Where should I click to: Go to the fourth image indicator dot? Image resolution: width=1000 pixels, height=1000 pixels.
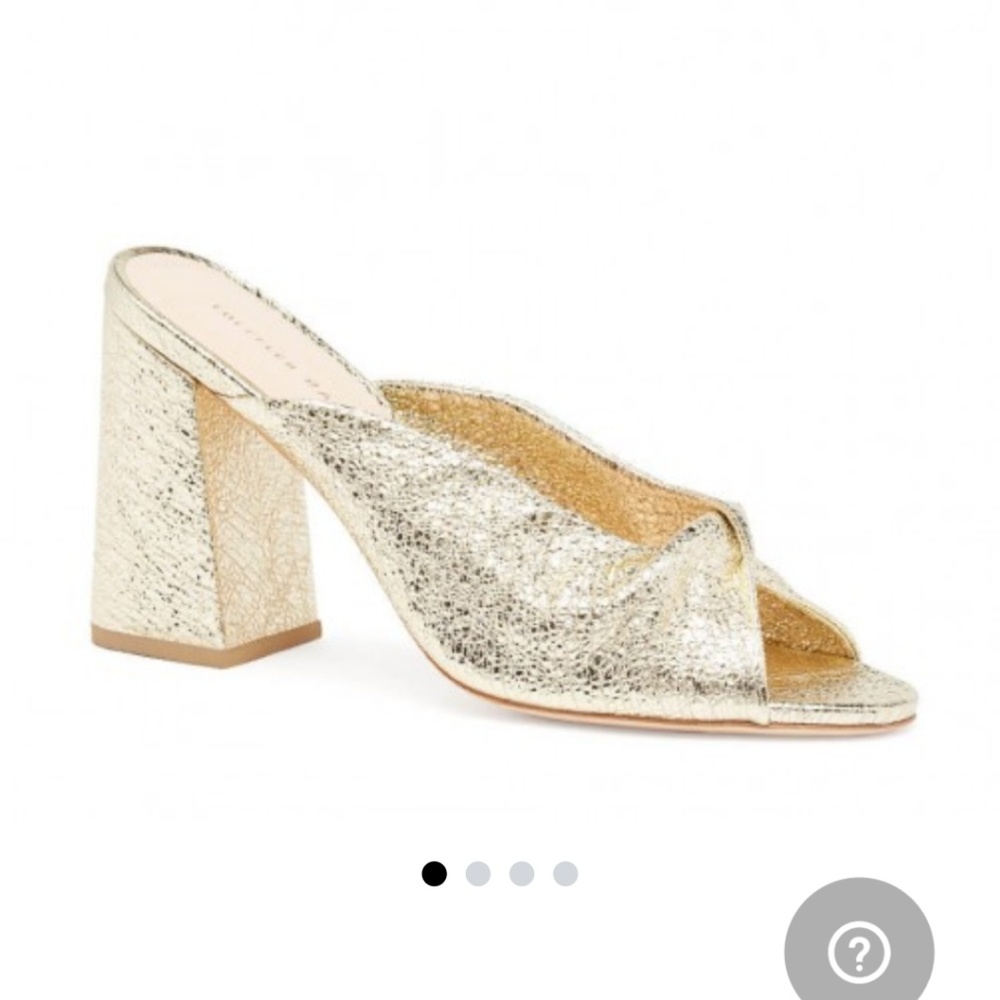tap(565, 874)
